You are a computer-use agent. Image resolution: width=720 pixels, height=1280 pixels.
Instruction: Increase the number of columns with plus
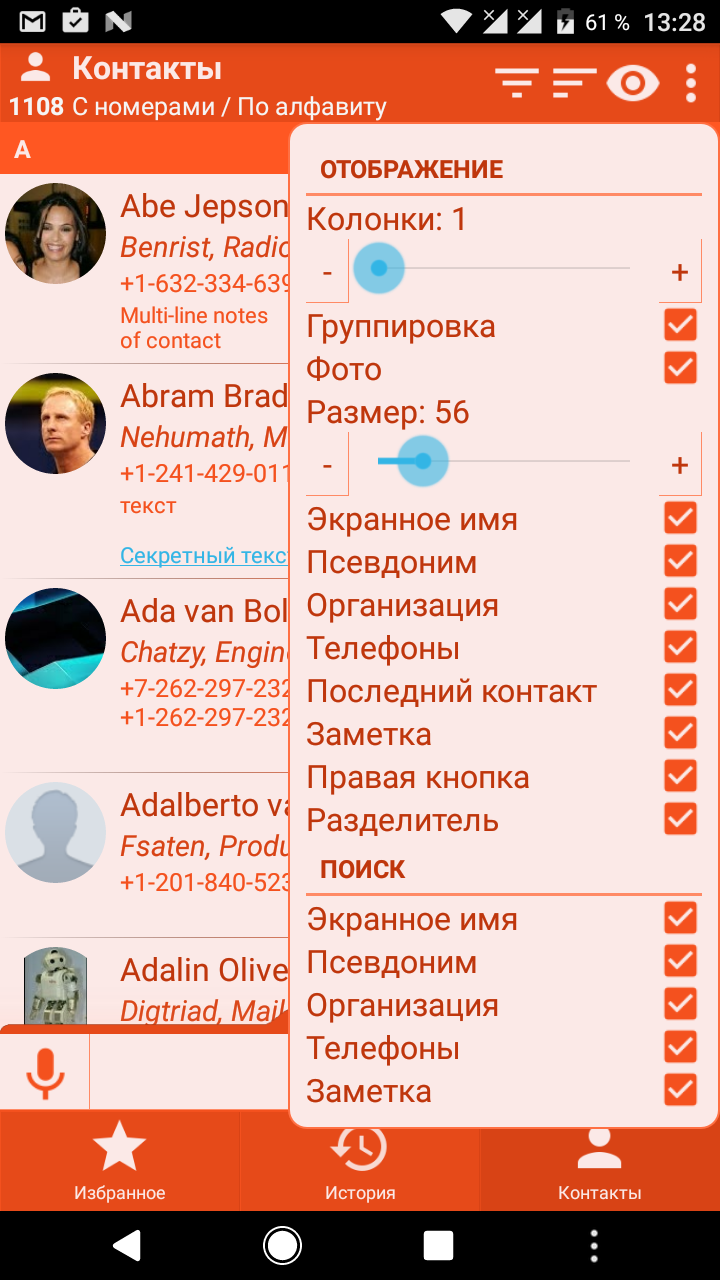(680, 271)
